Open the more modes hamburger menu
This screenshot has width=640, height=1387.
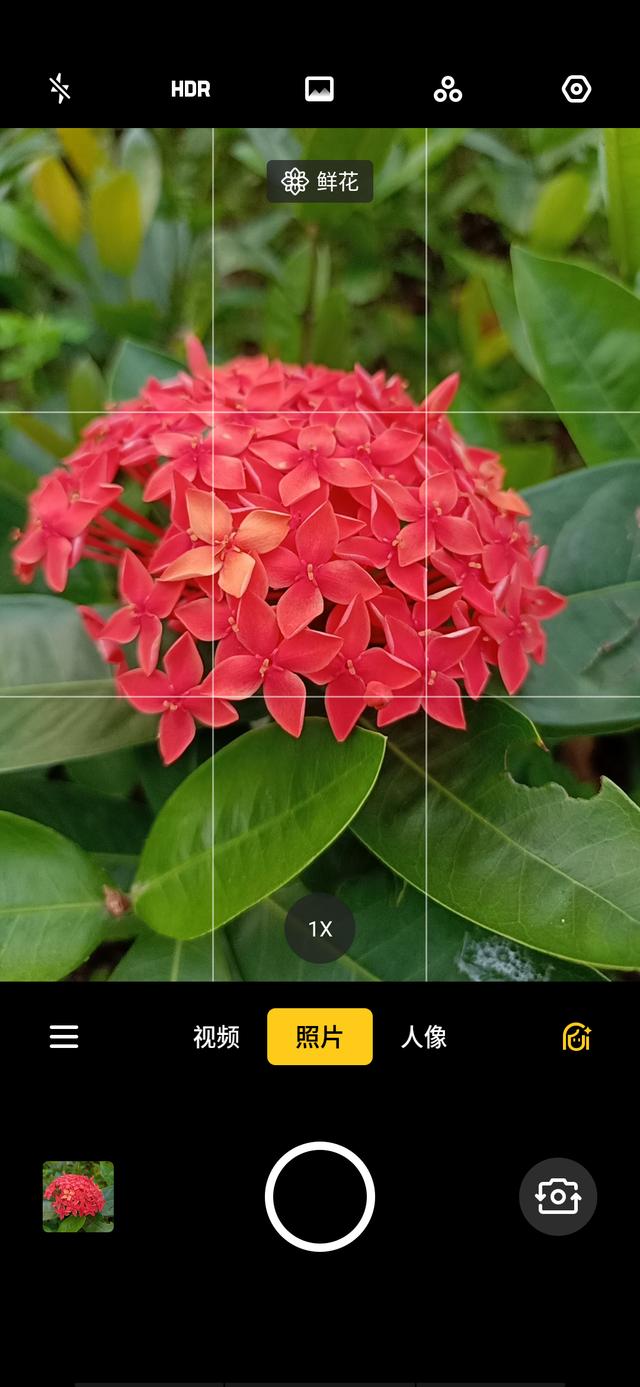tap(64, 1037)
